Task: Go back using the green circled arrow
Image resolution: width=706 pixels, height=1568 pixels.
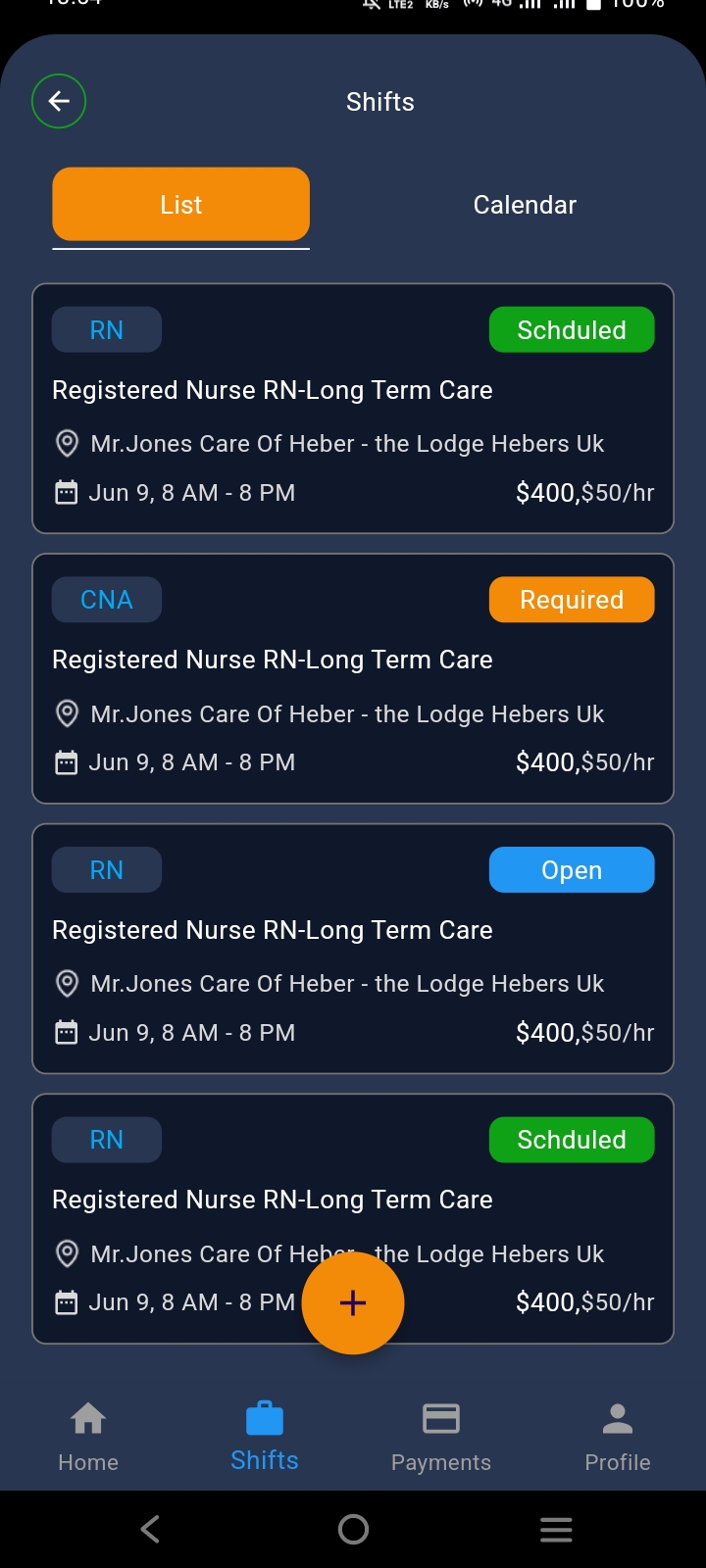Action: click(59, 101)
